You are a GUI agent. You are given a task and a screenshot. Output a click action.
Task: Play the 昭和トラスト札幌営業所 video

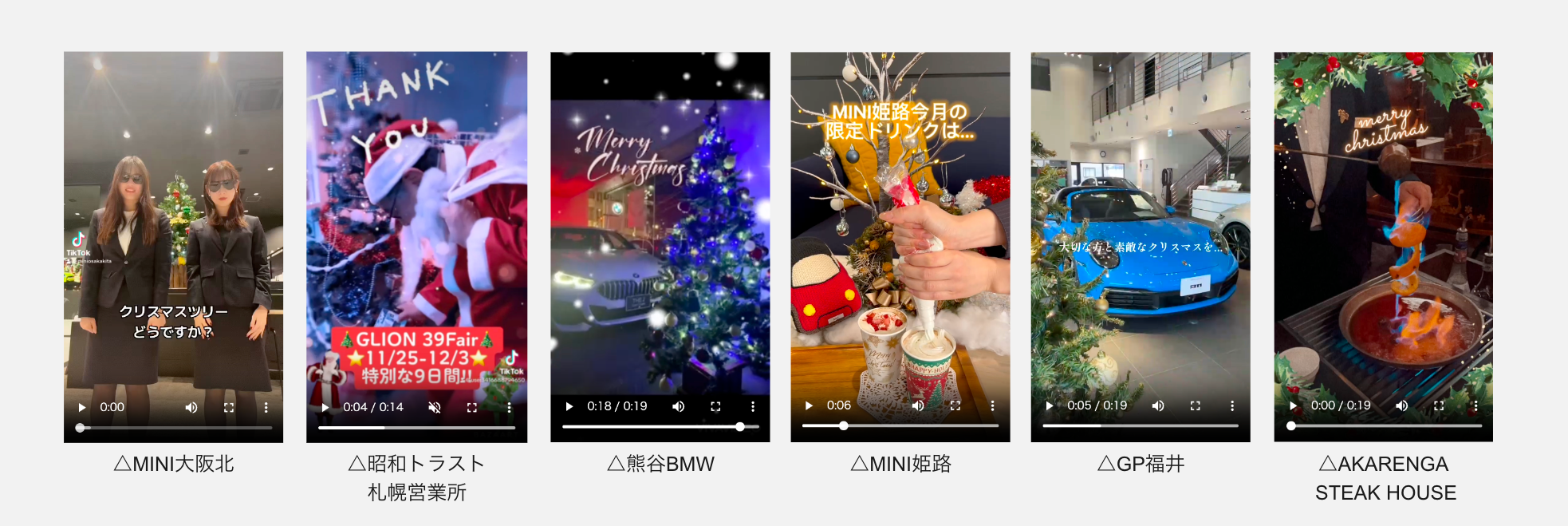(x=325, y=407)
